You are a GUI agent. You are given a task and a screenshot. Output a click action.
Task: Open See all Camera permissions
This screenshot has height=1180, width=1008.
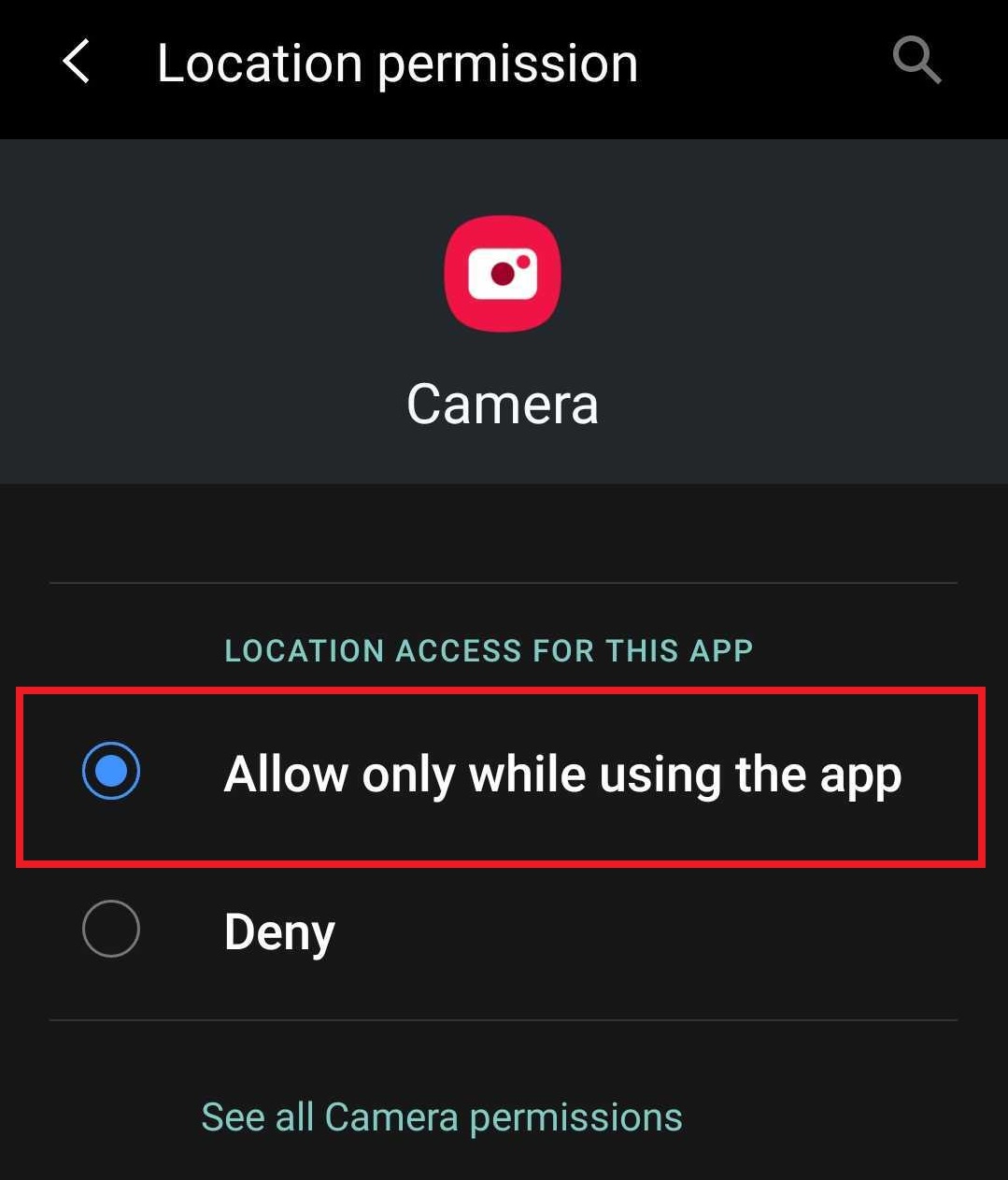click(442, 1117)
